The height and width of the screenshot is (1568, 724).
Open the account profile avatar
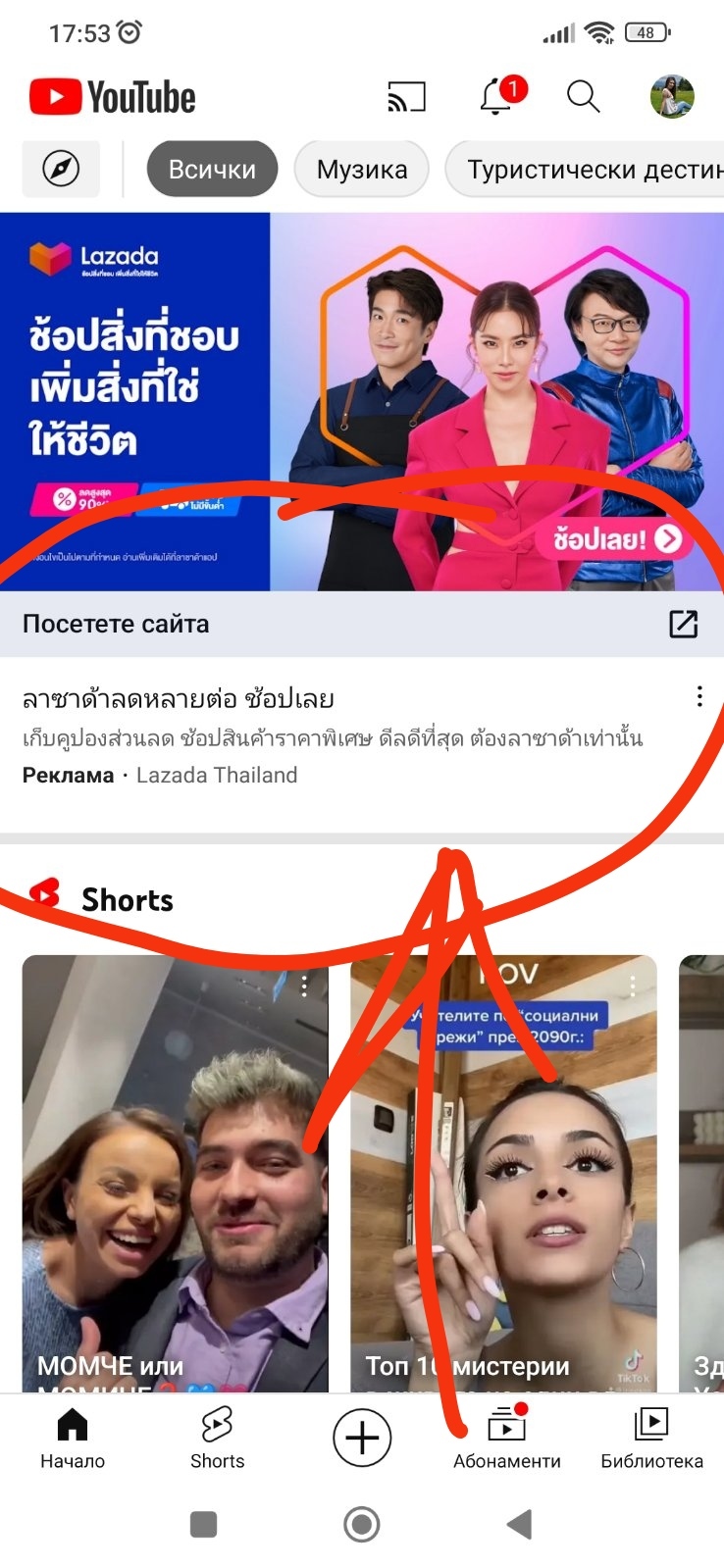pos(672,97)
